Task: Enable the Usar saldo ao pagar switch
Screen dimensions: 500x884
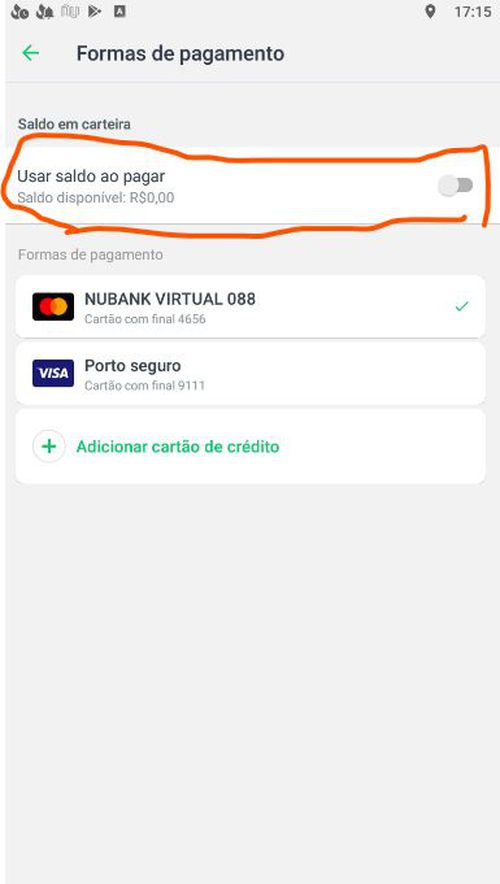Action: pyautogui.click(x=455, y=186)
